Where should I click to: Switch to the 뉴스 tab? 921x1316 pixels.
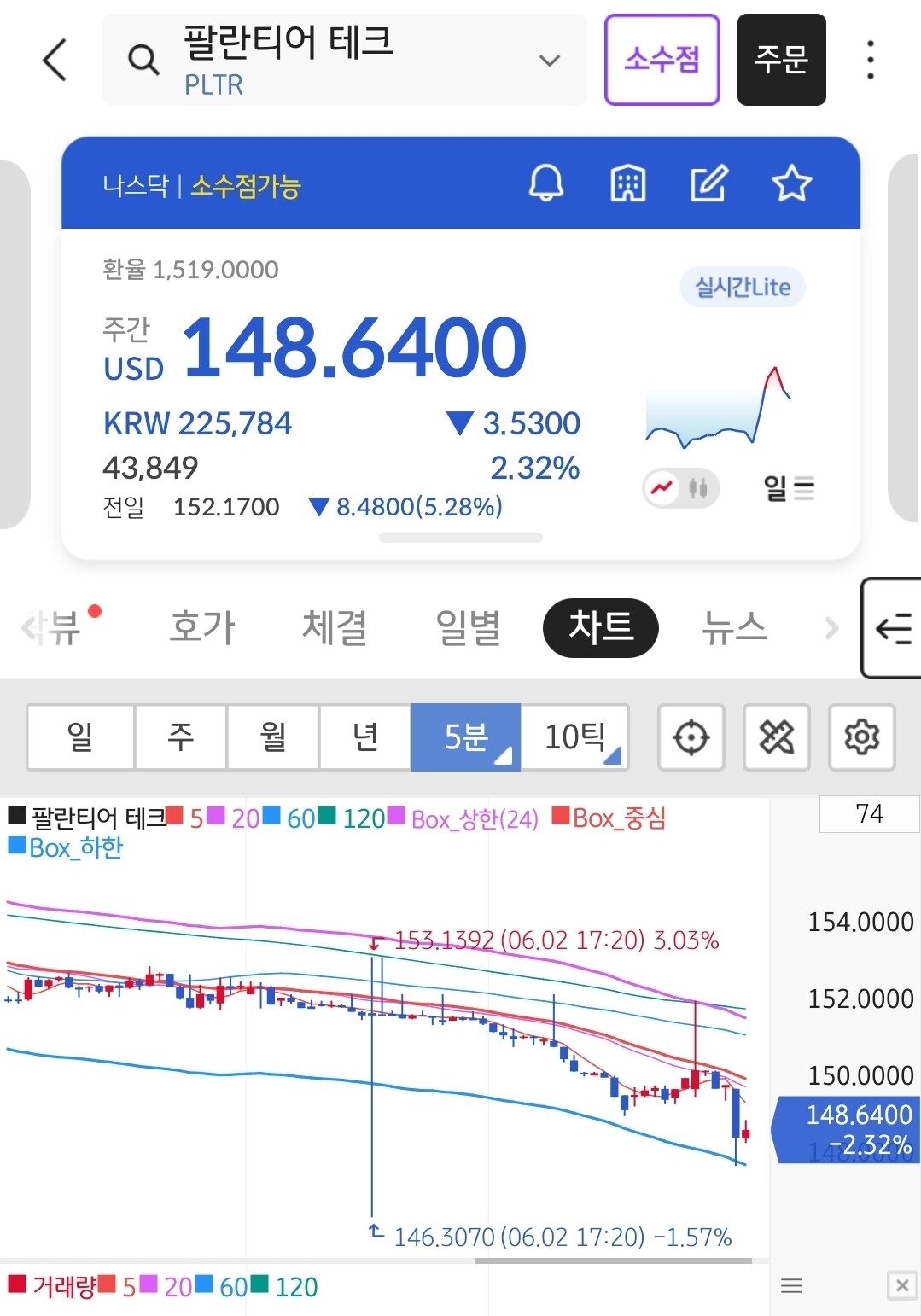735,627
